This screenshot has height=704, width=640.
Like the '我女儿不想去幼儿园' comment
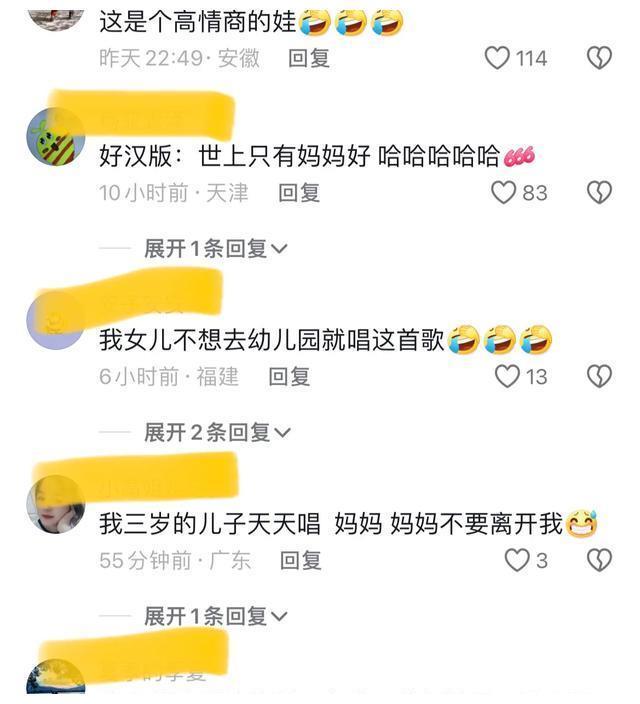point(508,376)
